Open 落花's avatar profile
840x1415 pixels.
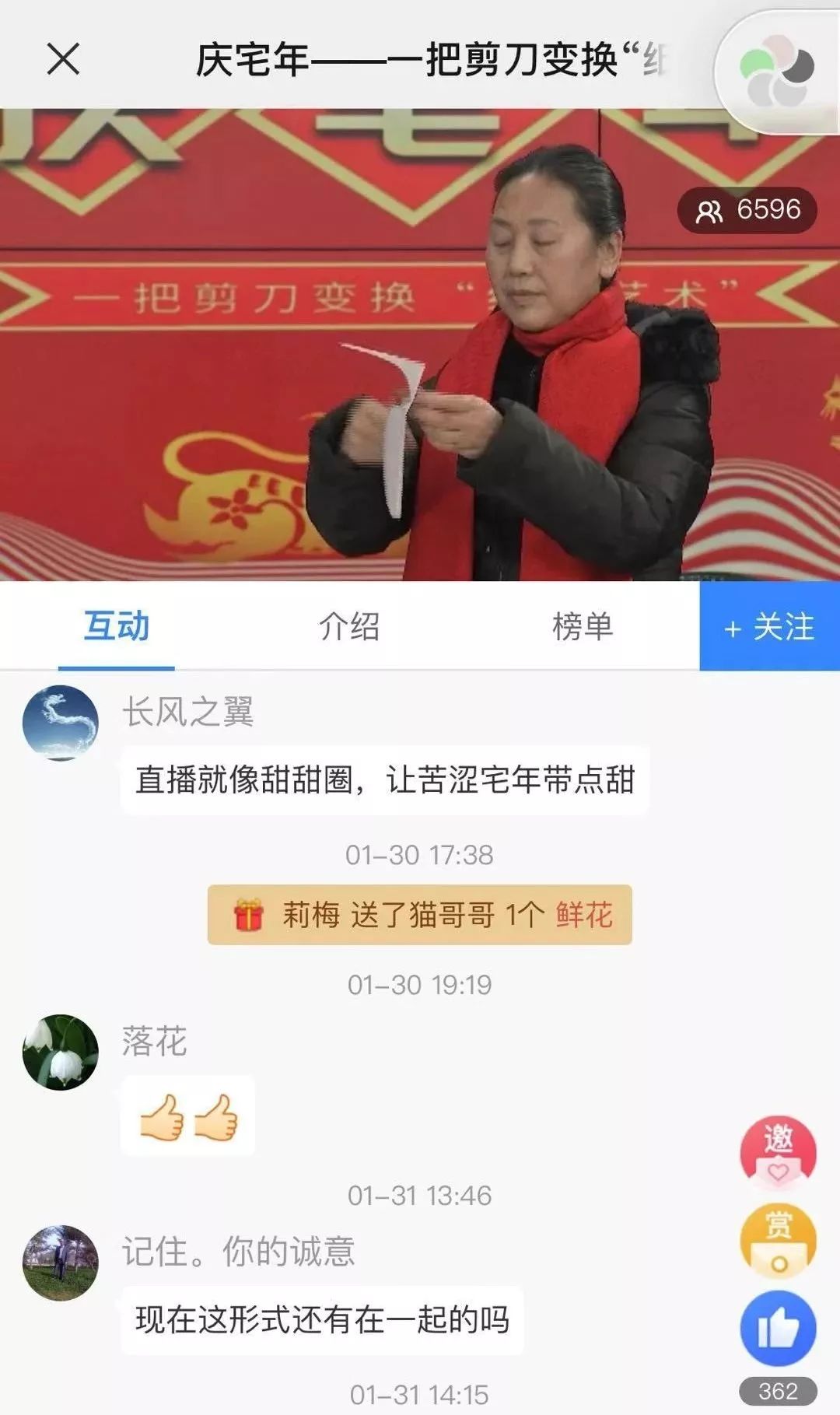pyautogui.click(x=61, y=1052)
